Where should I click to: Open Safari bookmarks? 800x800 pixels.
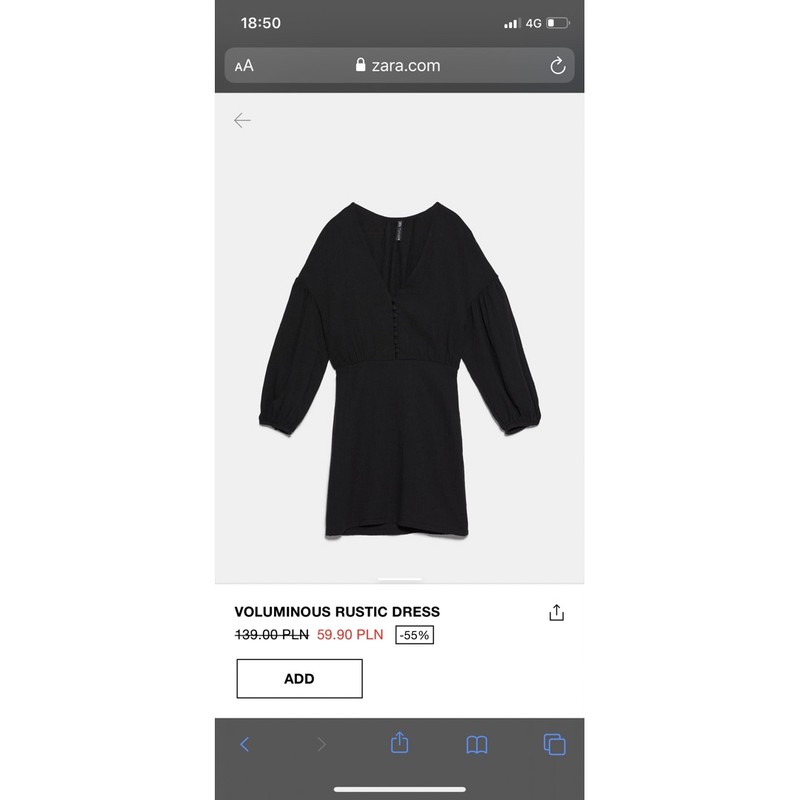click(x=477, y=744)
